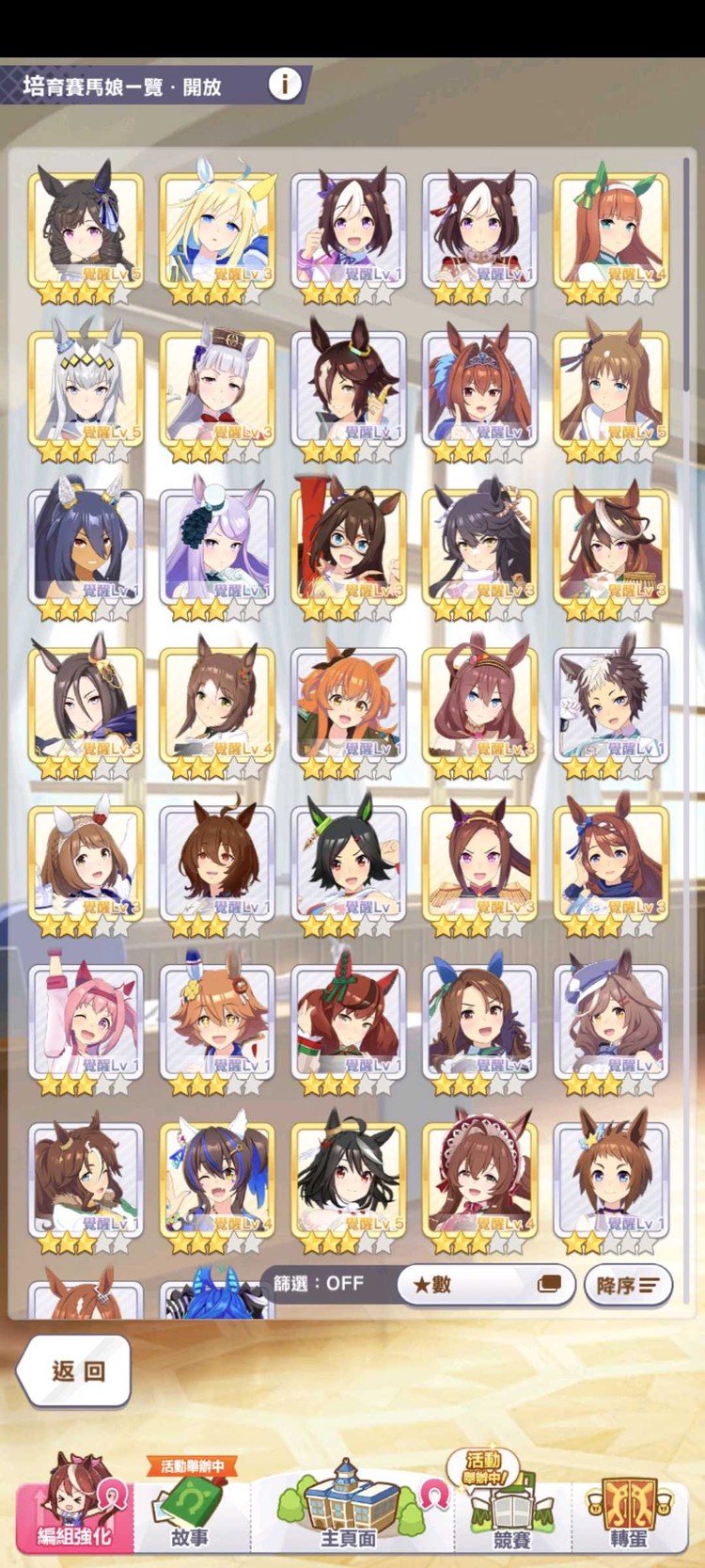Screen dimensions: 705x1568
Task: Open the 篩選 filter options
Action: pos(319,1284)
